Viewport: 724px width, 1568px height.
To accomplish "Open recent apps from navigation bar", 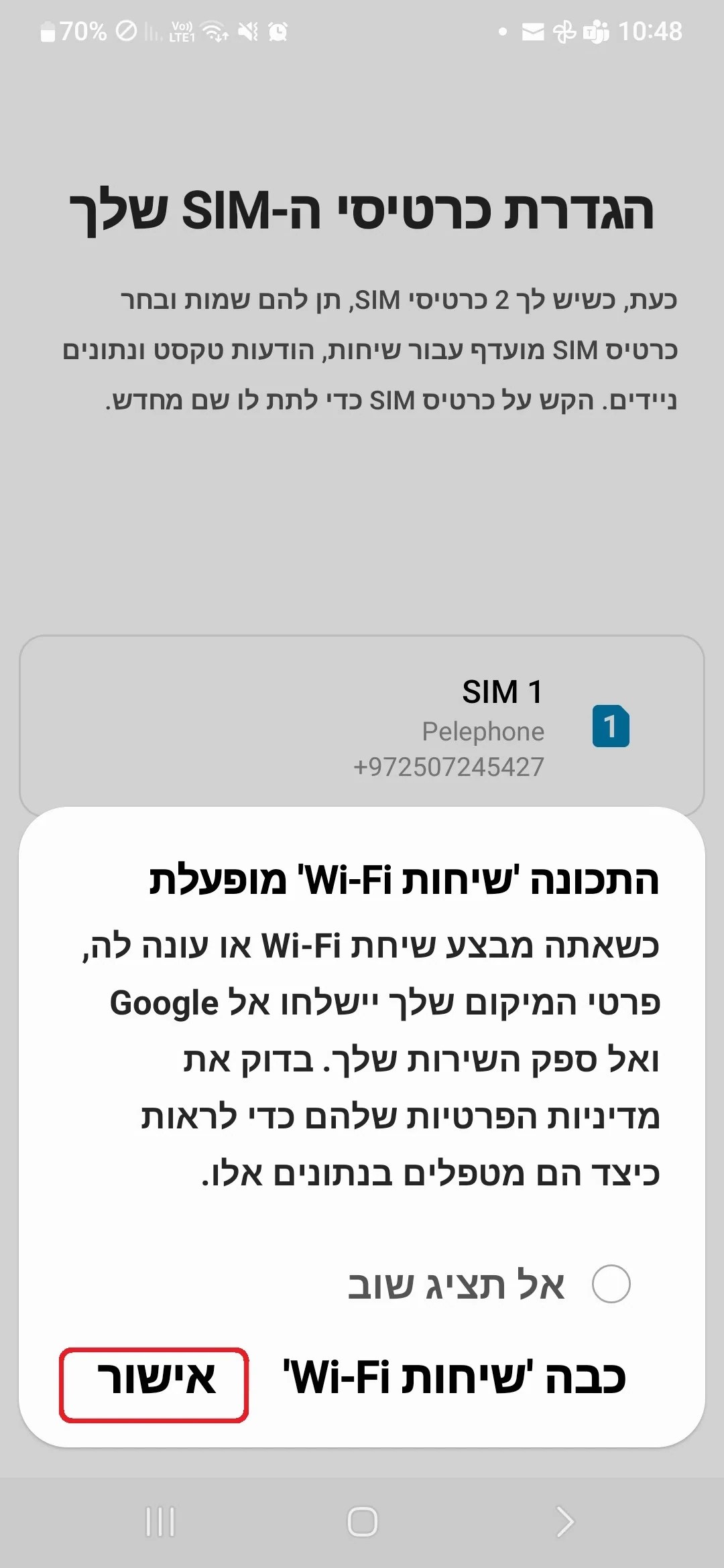I will click(x=160, y=1521).
